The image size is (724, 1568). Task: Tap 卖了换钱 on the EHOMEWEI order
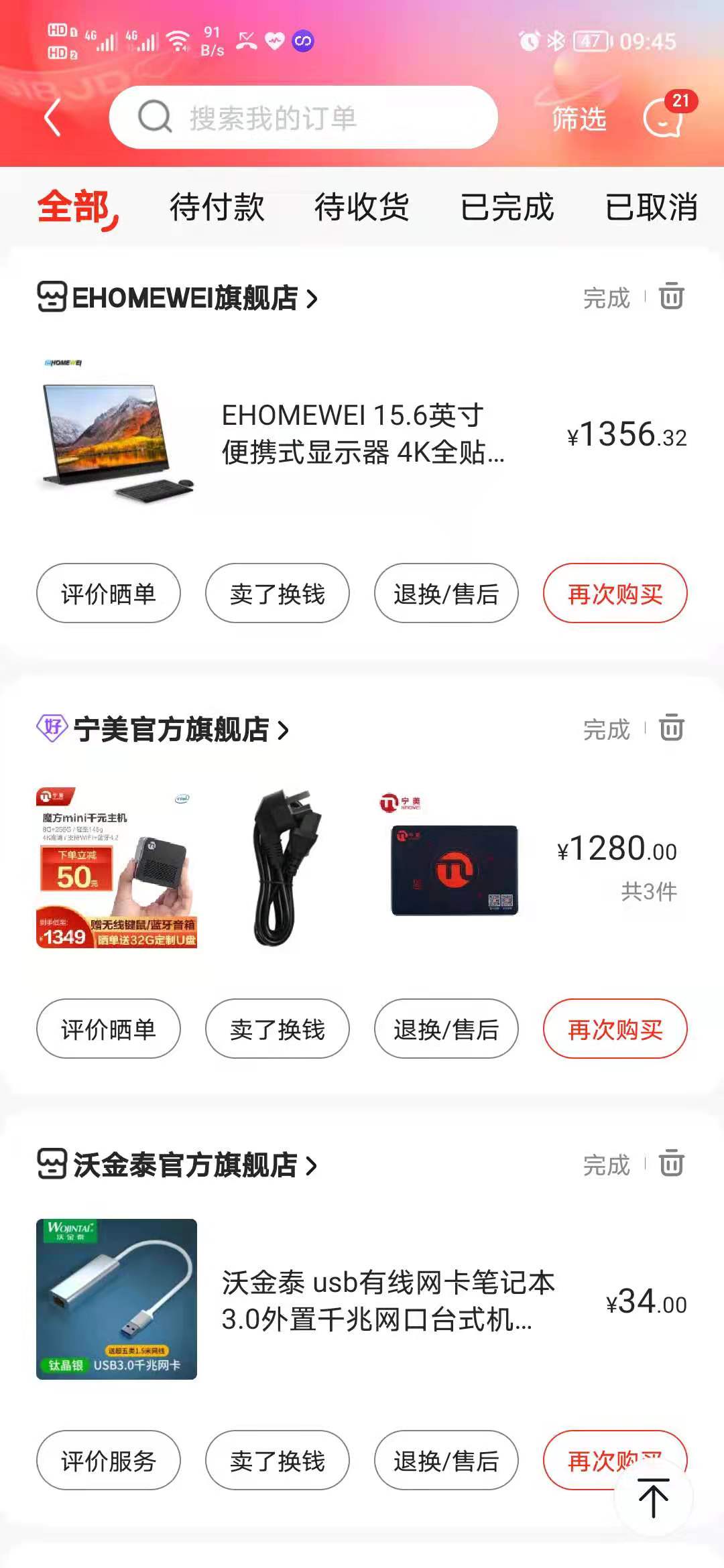pyautogui.click(x=278, y=594)
